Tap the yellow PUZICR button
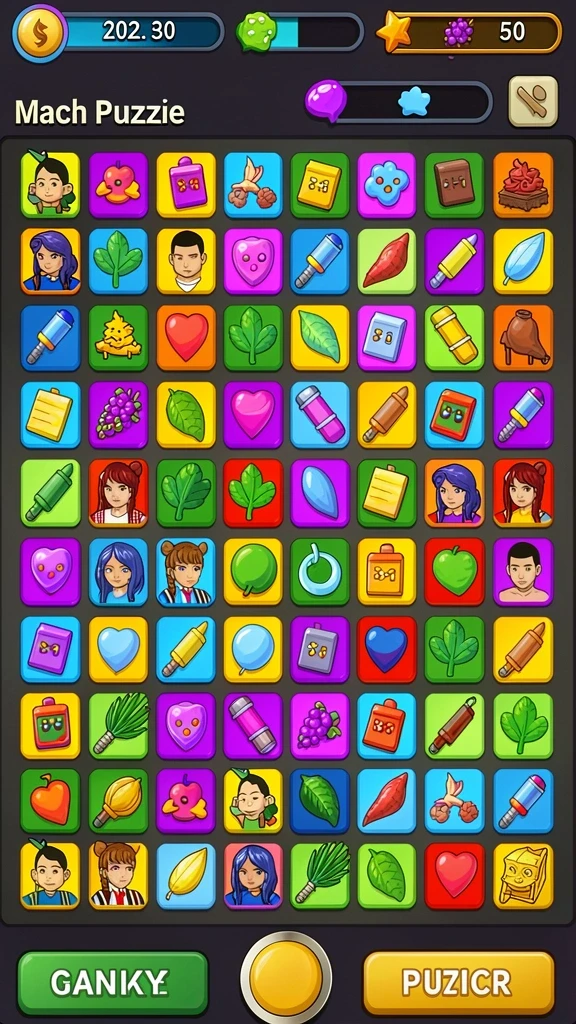The width and height of the screenshot is (576, 1024). click(x=458, y=982)
